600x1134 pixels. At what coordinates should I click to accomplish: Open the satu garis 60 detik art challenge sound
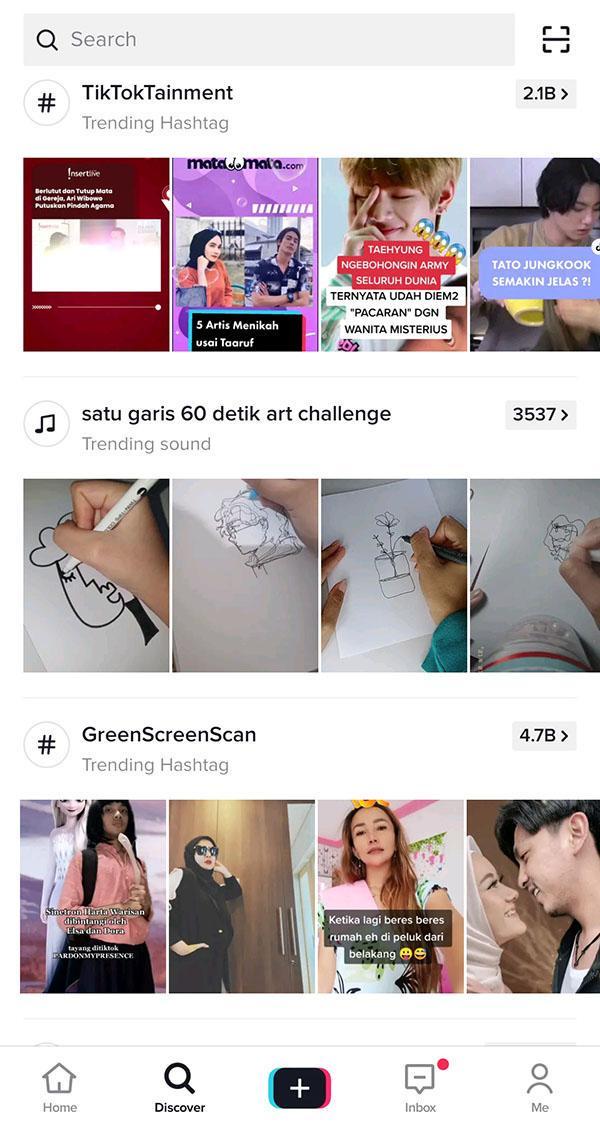click(x=236, y=414)
